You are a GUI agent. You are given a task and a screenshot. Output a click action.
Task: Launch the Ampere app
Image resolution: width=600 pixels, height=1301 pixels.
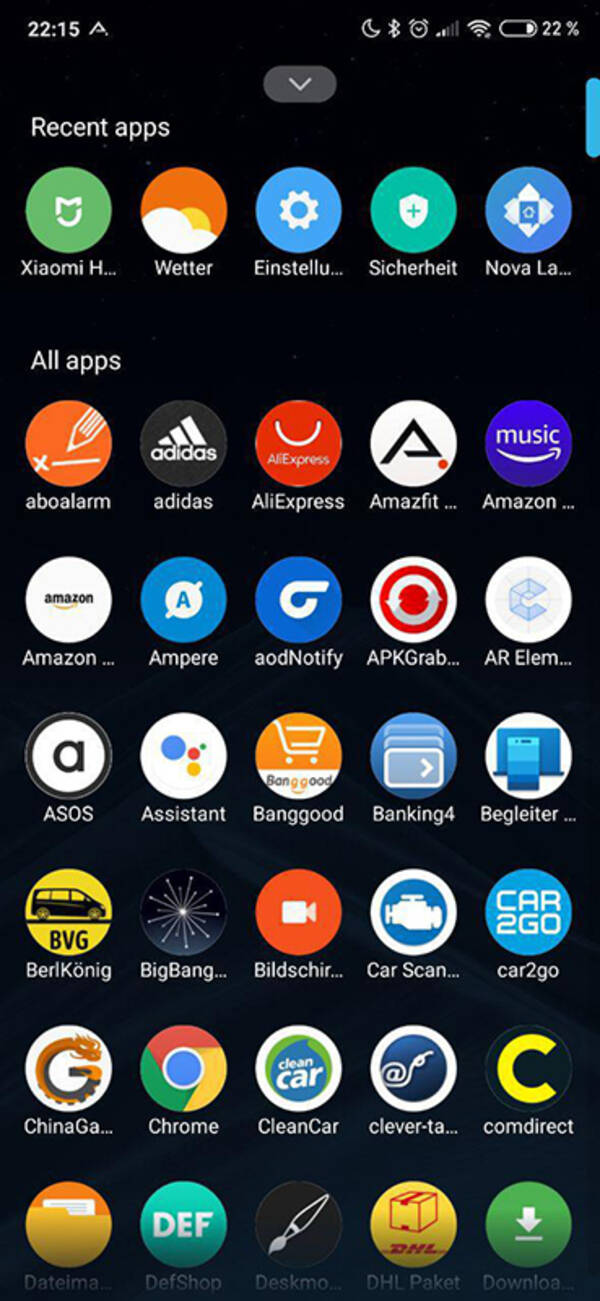[184, 600]
